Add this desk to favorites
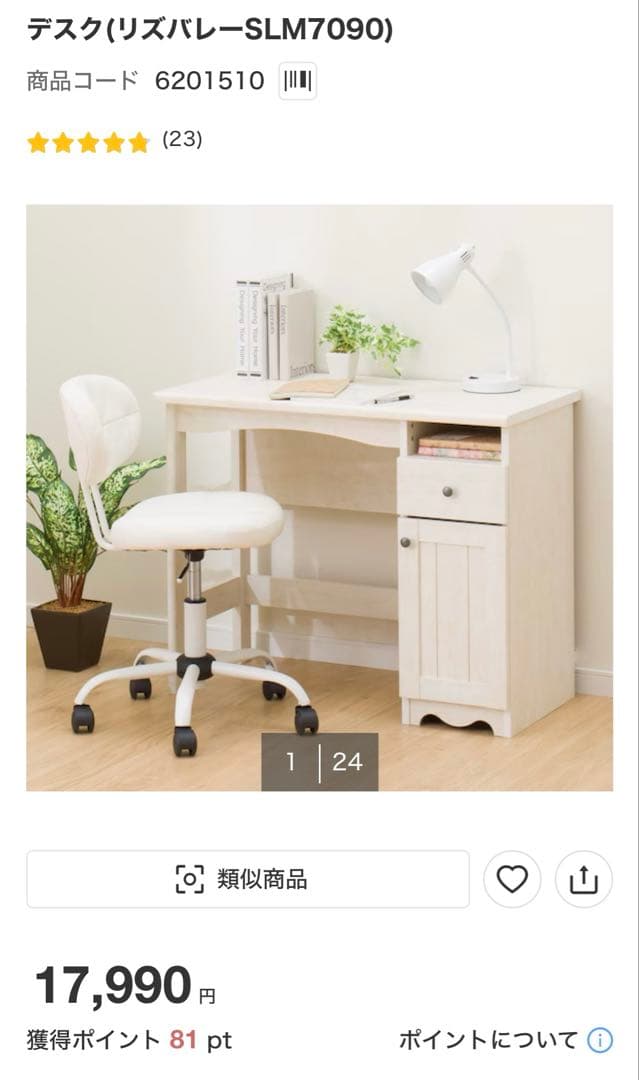The height and width of the screenshot is (1080, 639). (x=512, y=879)
